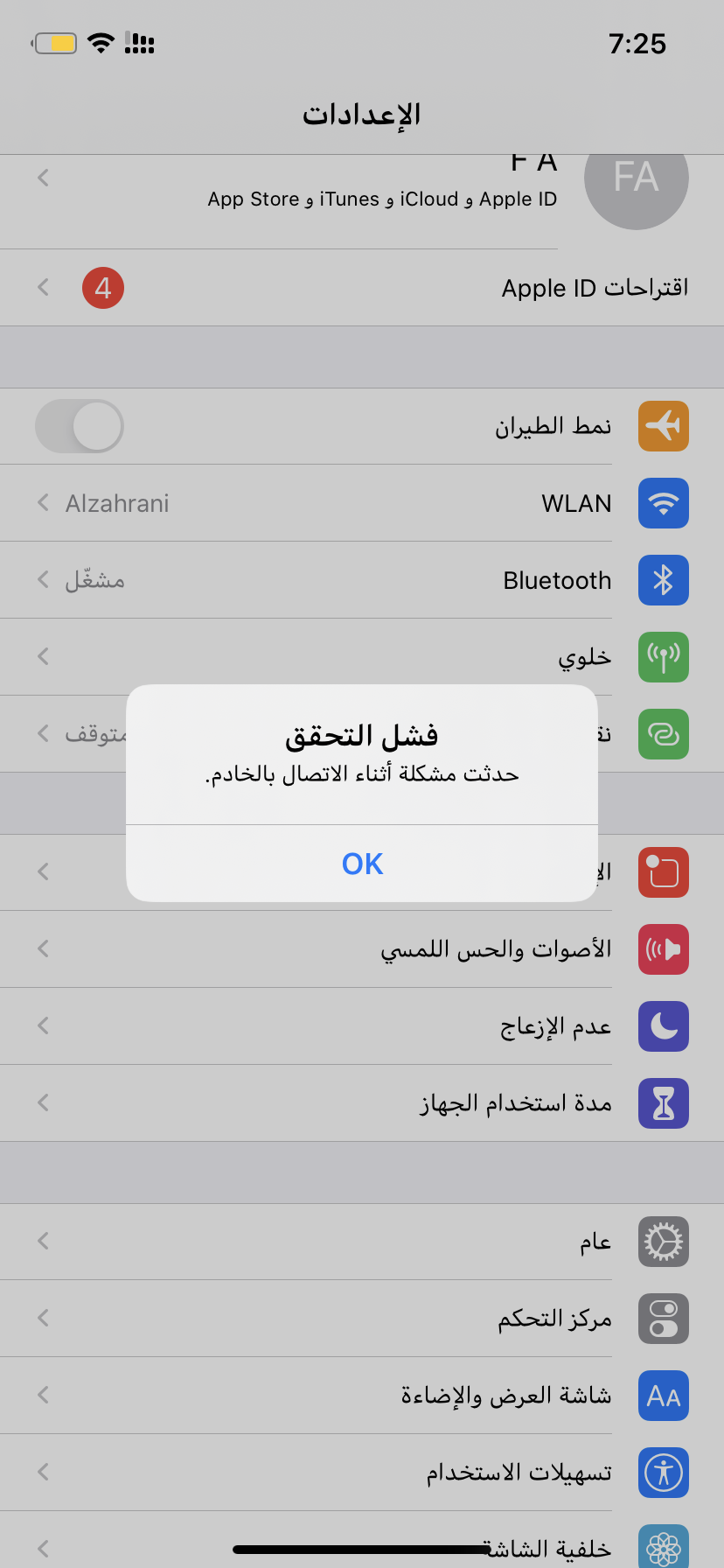Image resolution: width=724 pixels, height=1568 pixels.
Task: Open accessibility (تسهيلات الاستخدام)
Action: [x=362, y=1473]
